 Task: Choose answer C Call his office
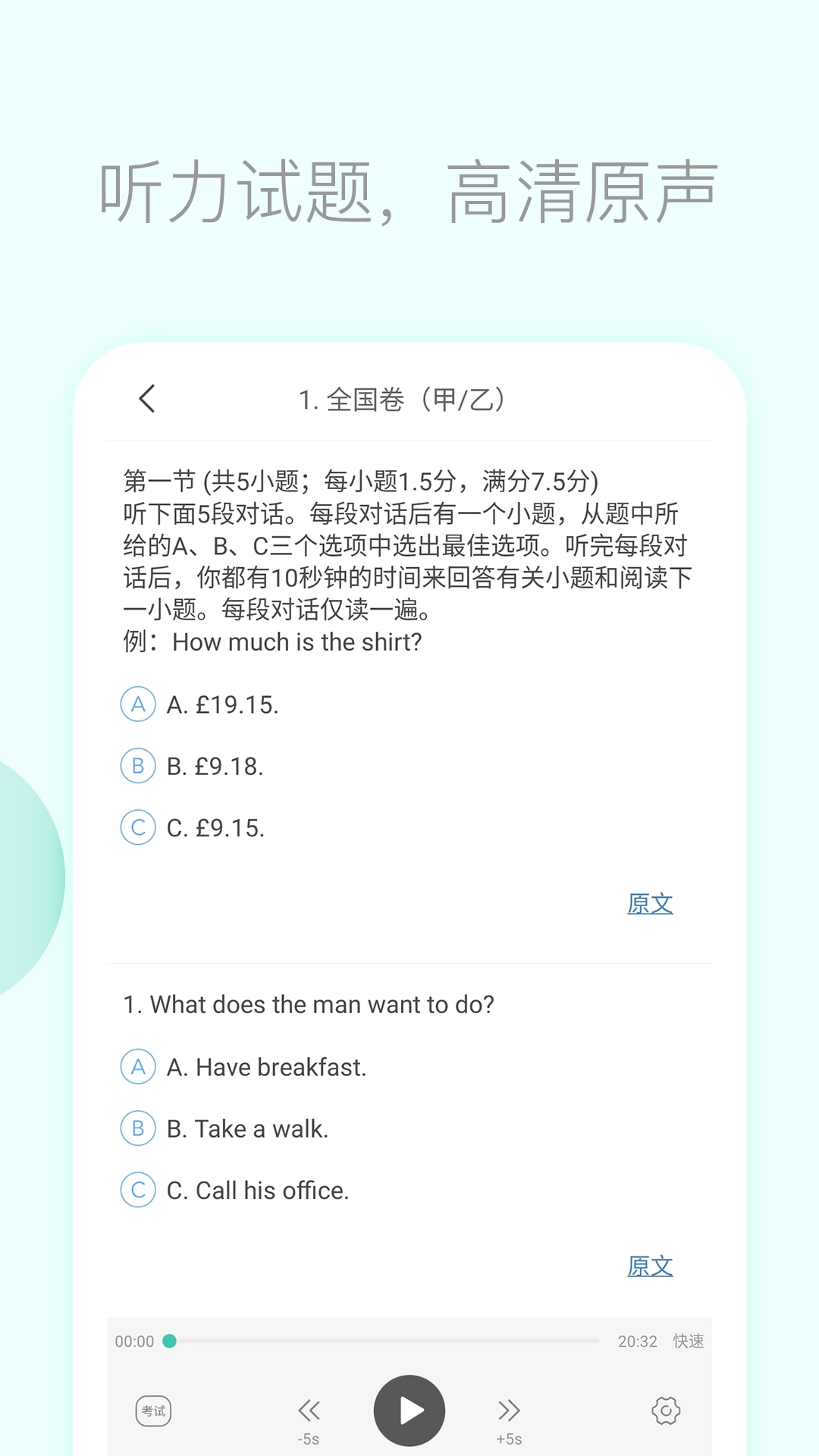tap(137, 1191)
